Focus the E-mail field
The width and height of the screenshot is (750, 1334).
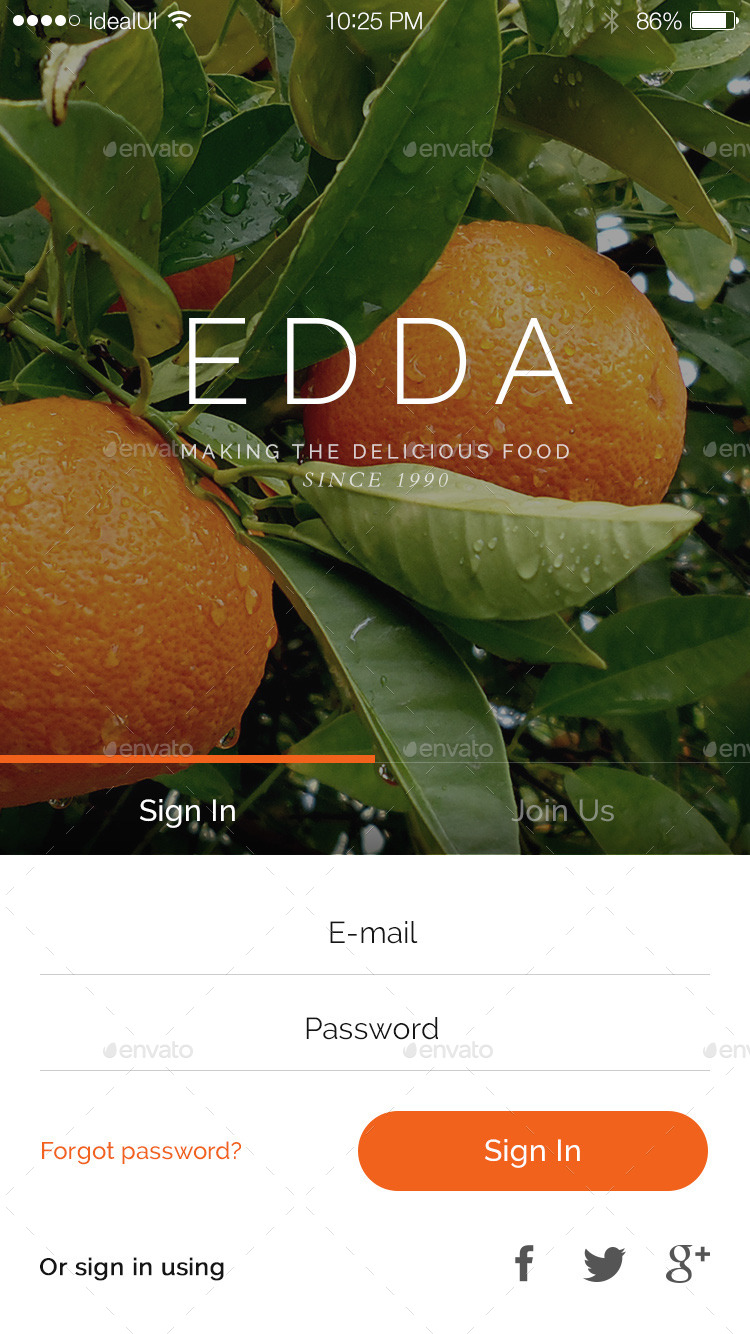(x=374, y=933)
